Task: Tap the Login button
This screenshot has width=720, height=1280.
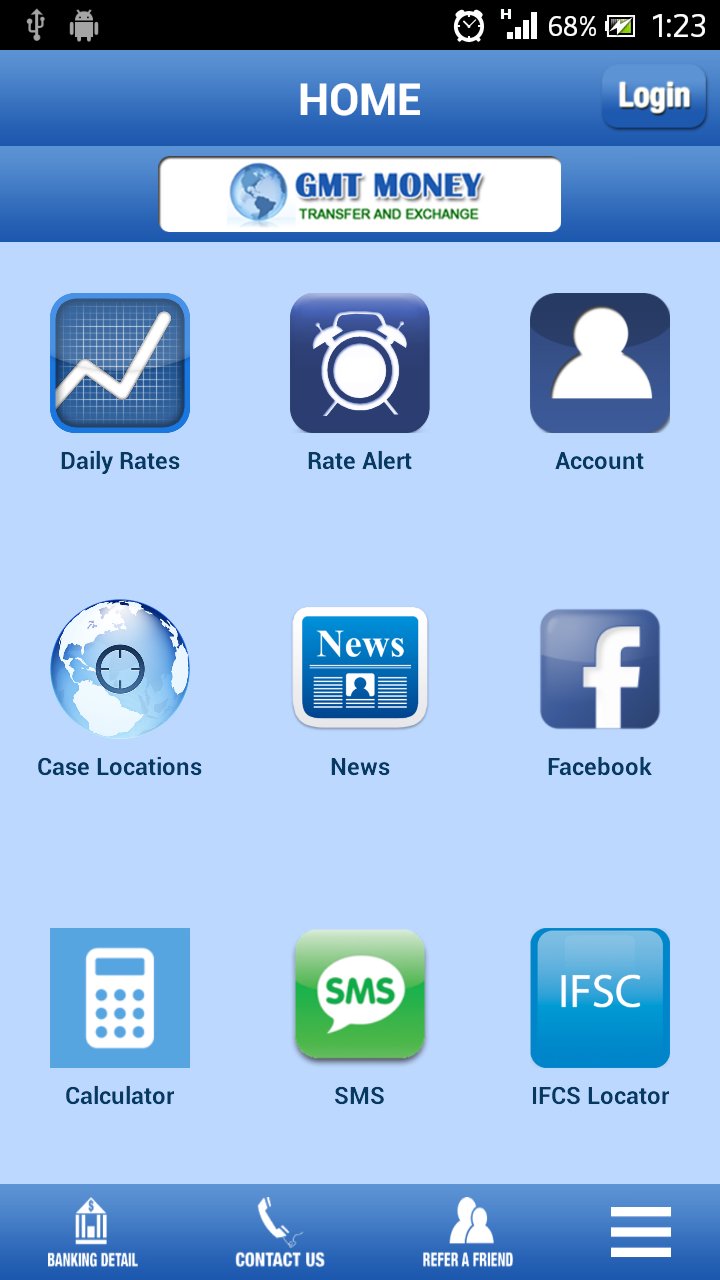Action: (x=654, y=96)
